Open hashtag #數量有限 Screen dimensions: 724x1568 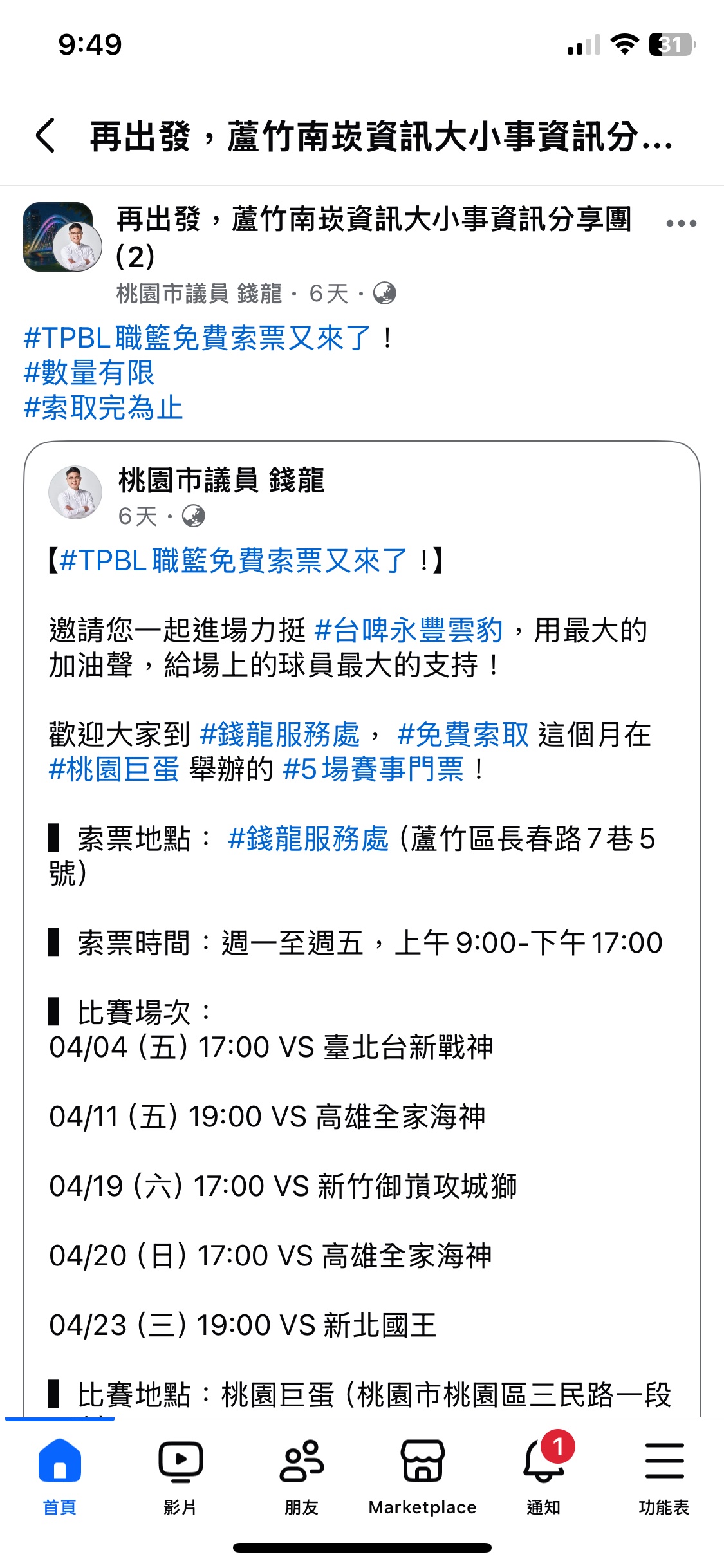pos(89,373)
